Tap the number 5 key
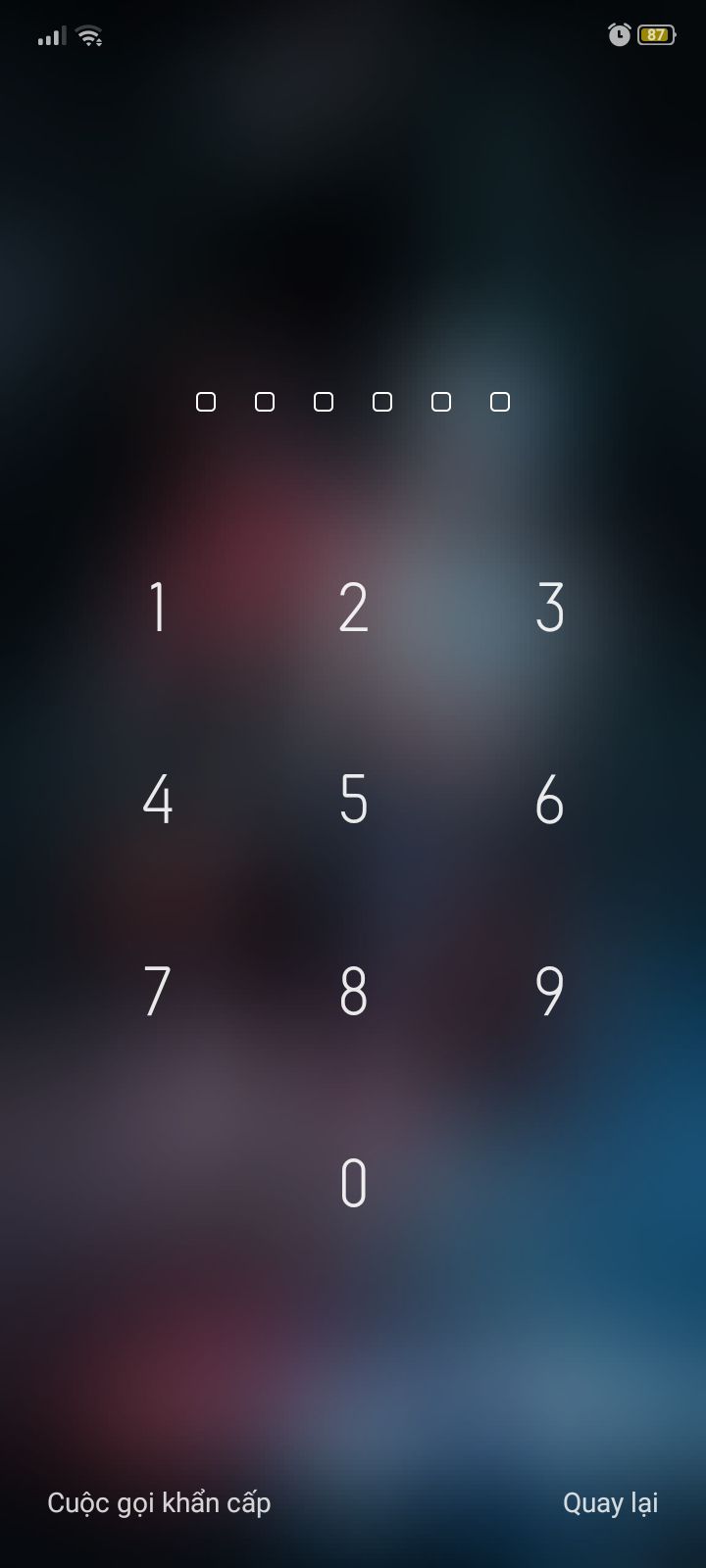This screenshot has width=706, height=1568. pos(353,799)
